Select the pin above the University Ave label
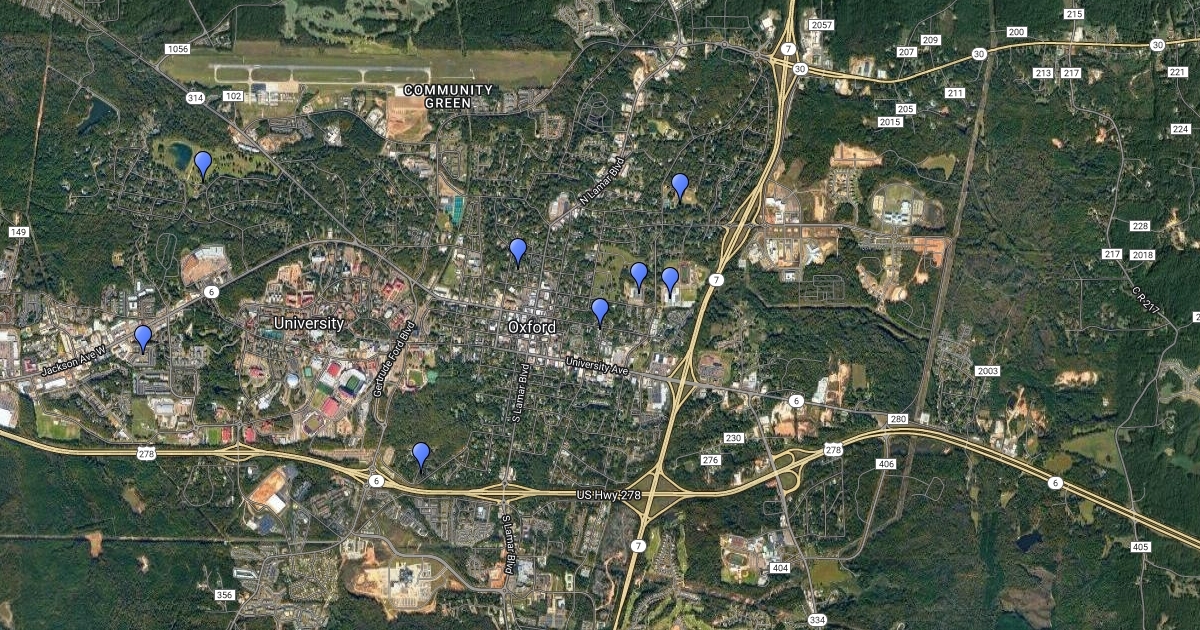The image size is (1200, 630). coord(600,311)
